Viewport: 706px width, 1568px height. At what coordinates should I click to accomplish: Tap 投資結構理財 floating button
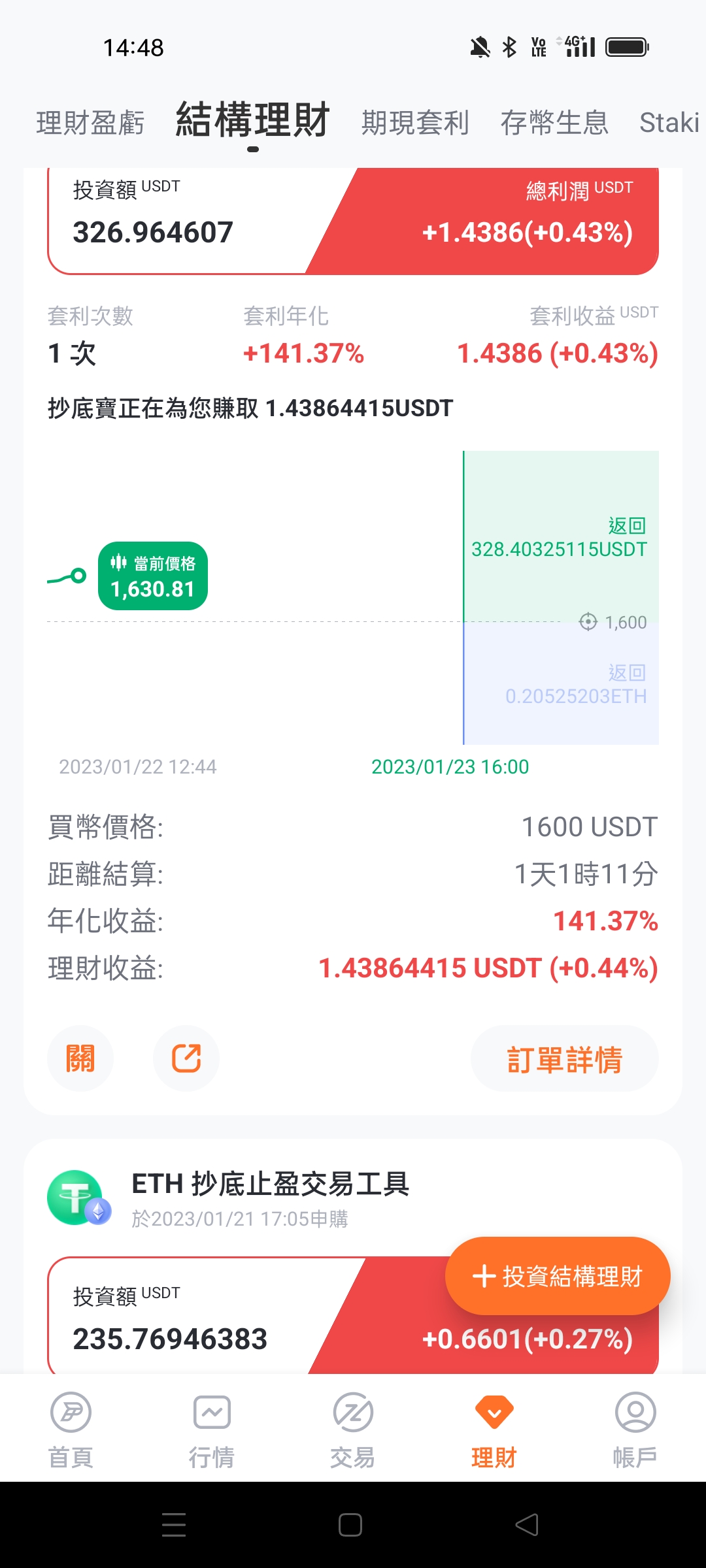[x=558, y=1276]
